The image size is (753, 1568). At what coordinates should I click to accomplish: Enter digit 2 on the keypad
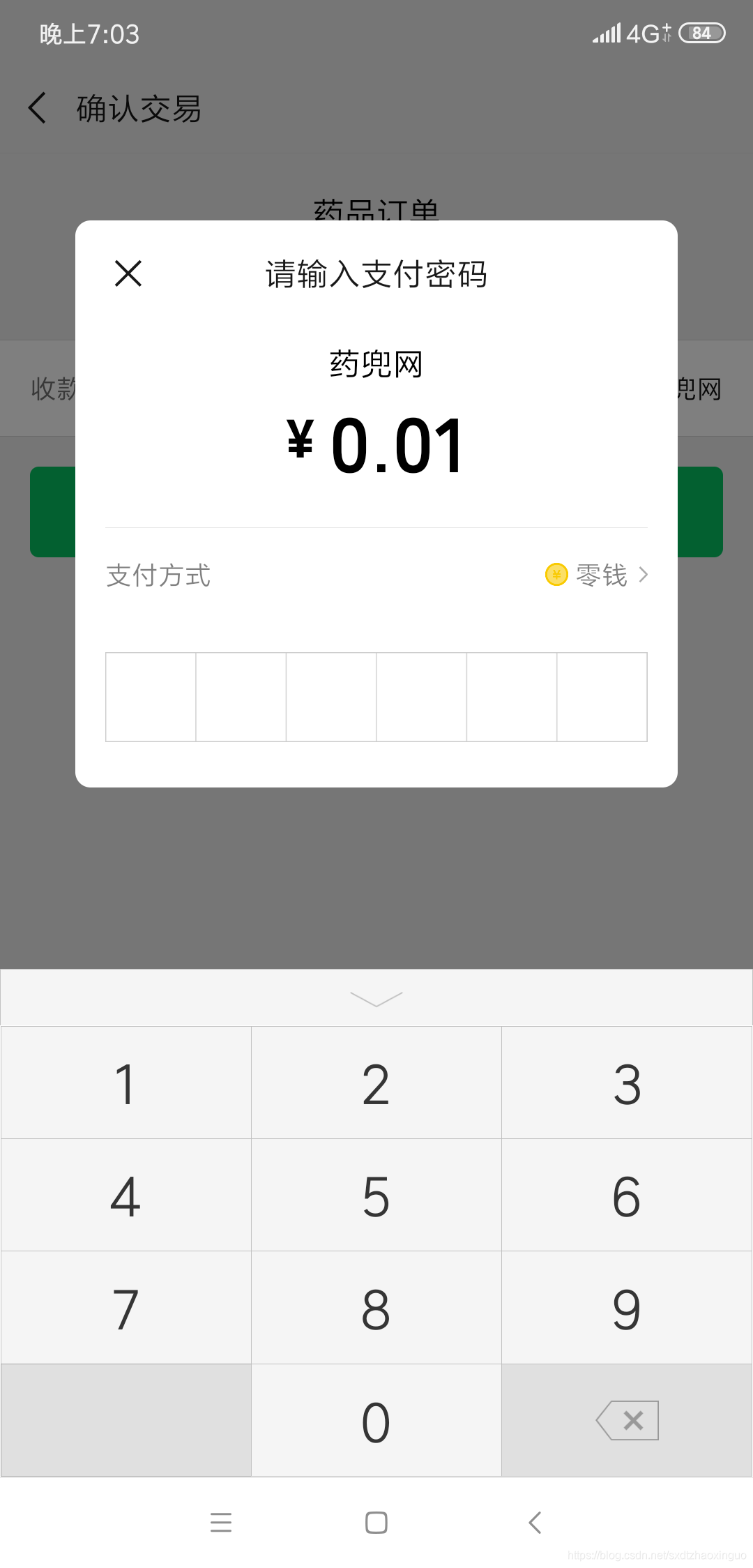click(376, 1084)
